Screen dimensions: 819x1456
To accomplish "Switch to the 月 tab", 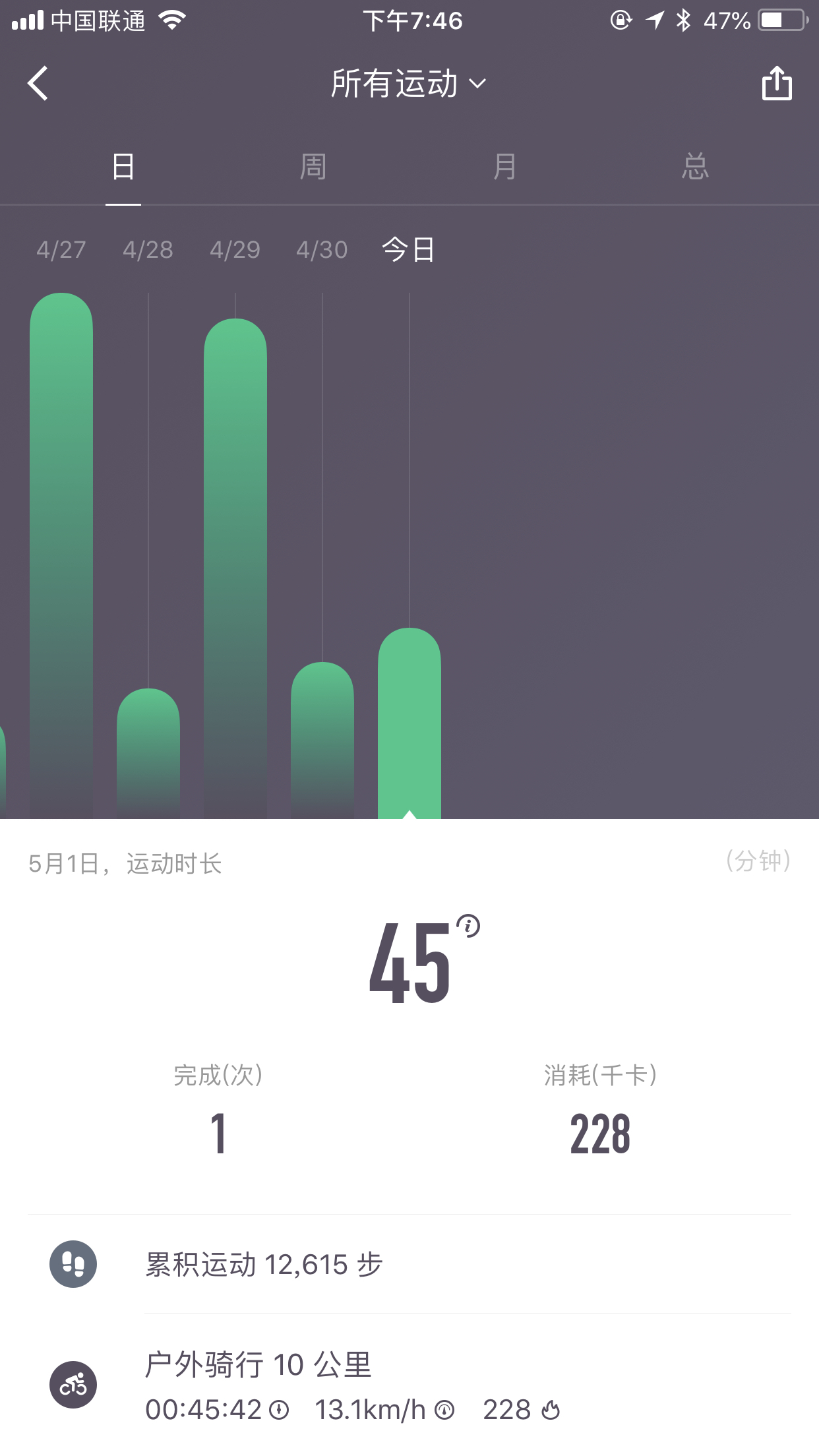I will (504, 166).
